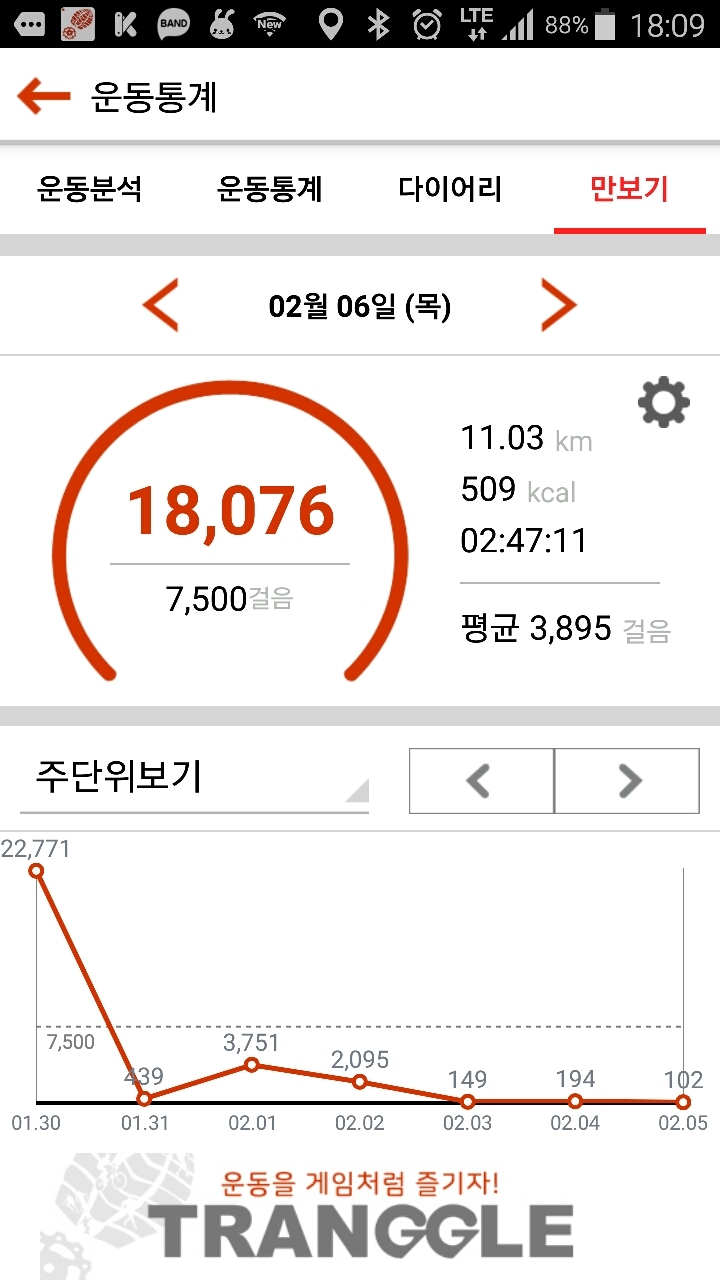Select the 01.30 point with 22,771 steps
The height and width of the screenshot is (1280, 720).
point(37,870)
